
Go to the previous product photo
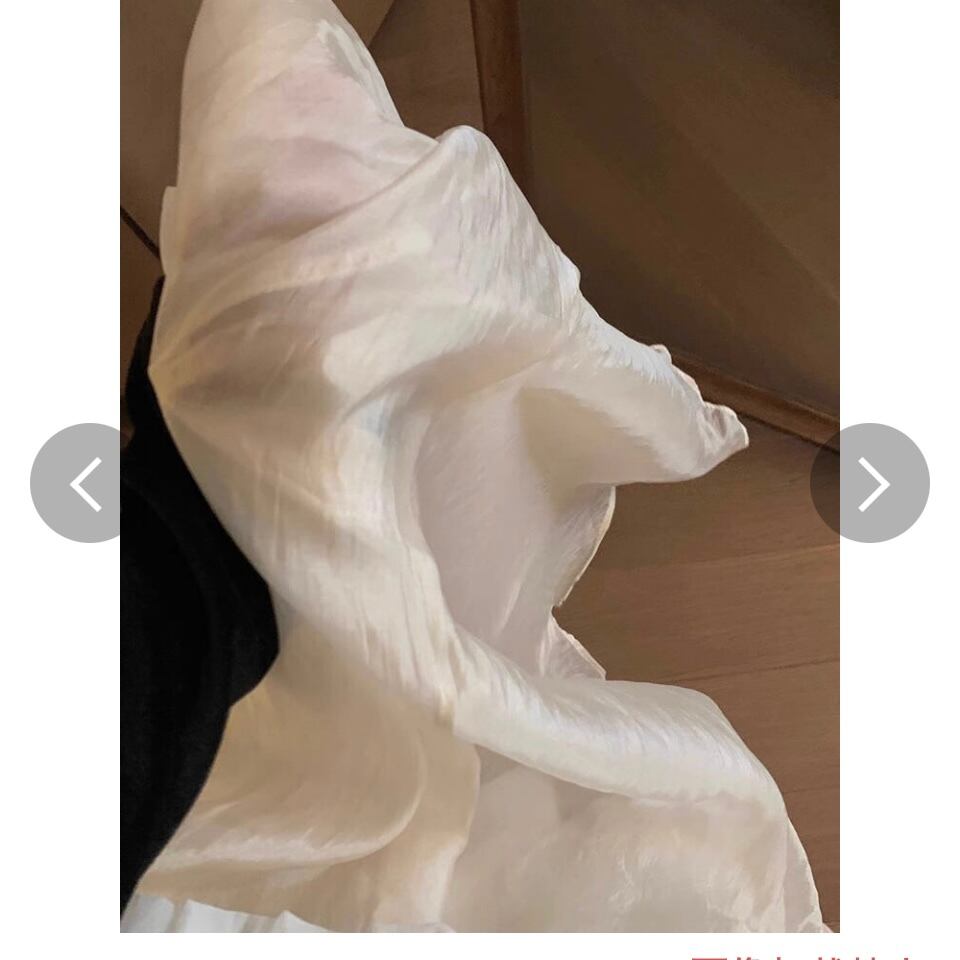[88, 483]
